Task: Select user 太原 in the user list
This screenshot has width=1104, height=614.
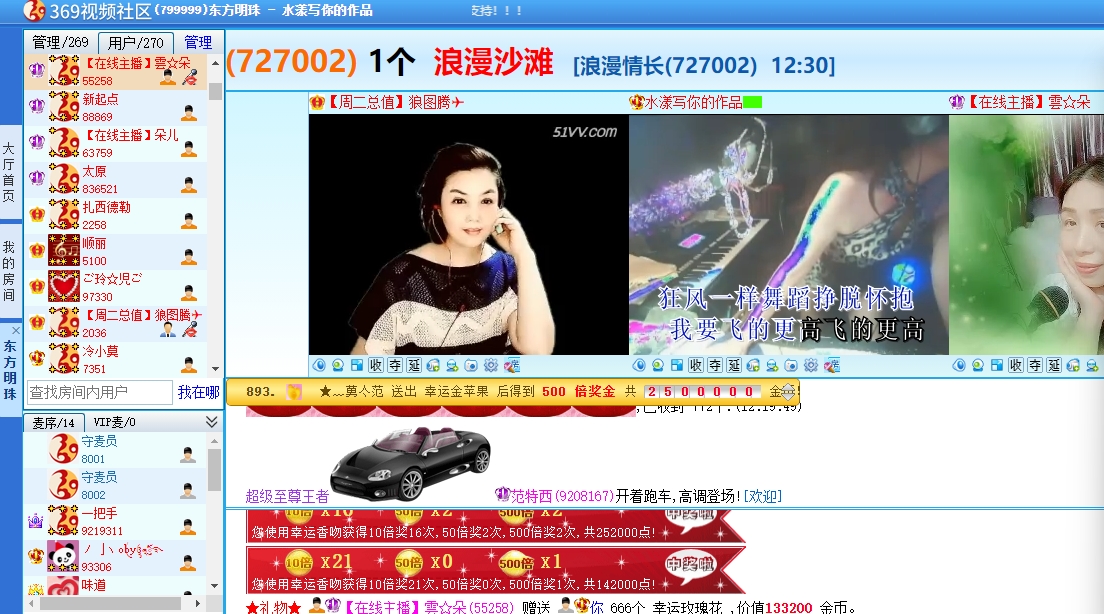Action: (95, 172)
